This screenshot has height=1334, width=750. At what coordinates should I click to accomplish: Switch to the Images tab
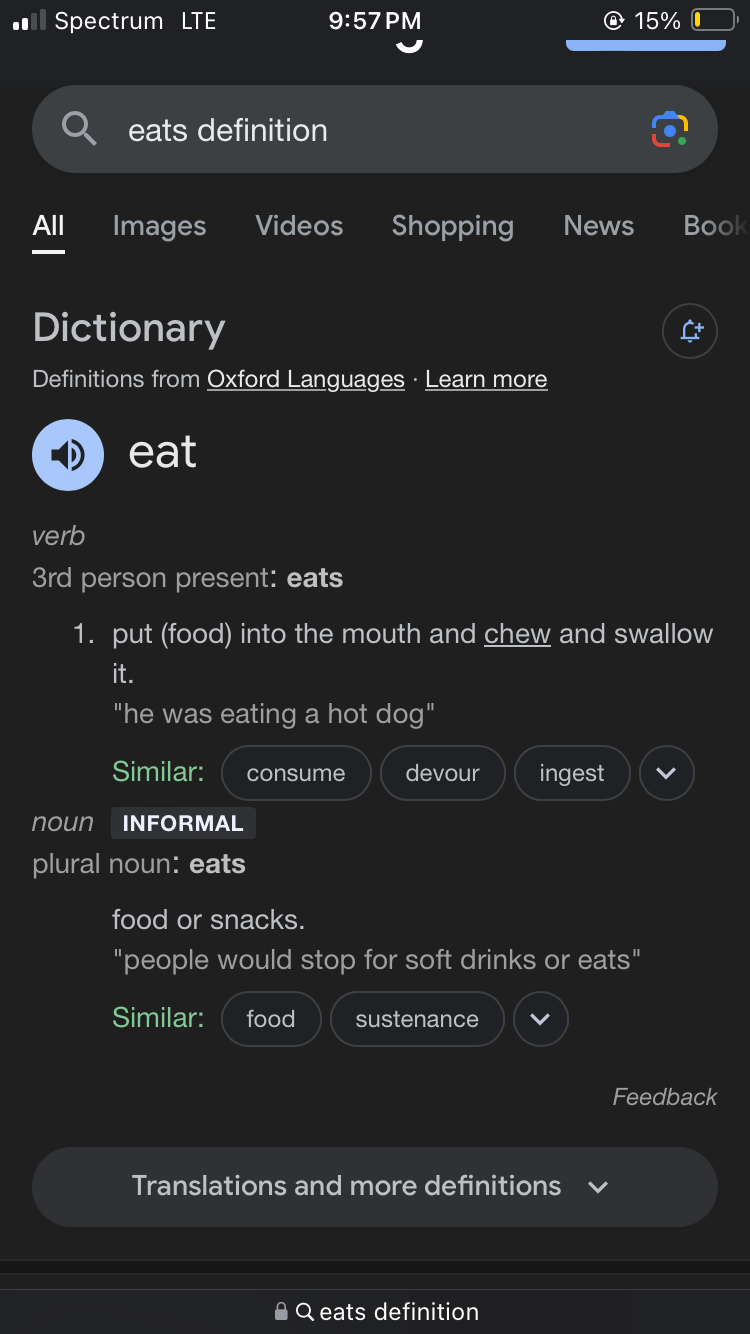159,226
